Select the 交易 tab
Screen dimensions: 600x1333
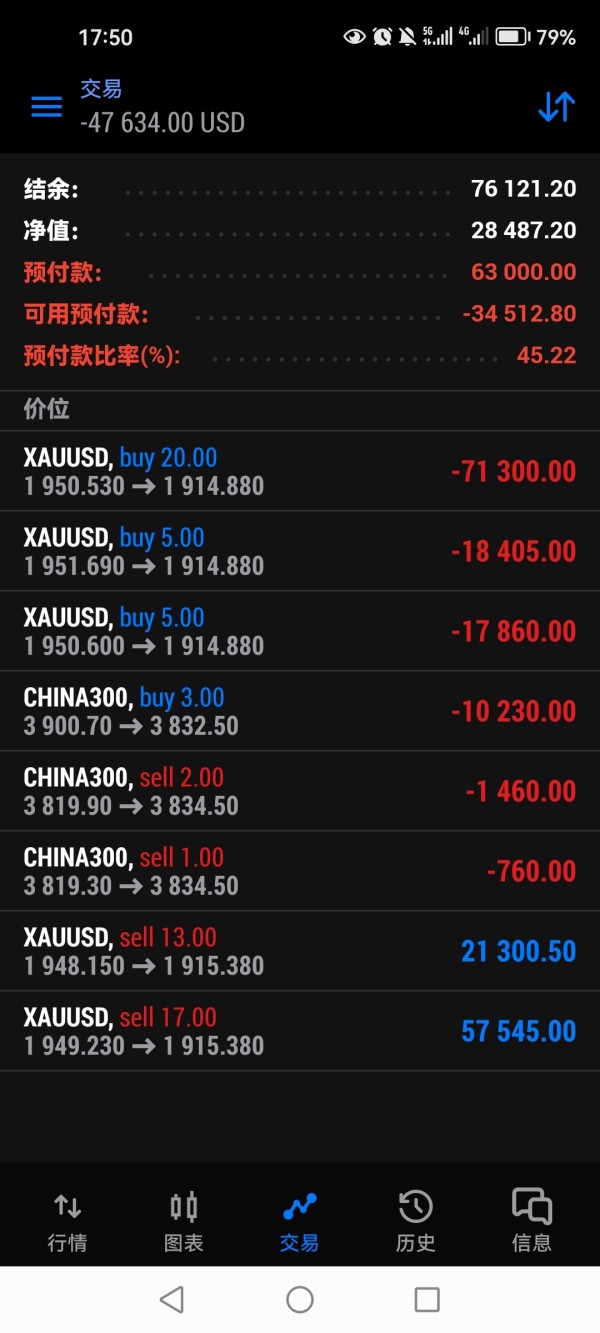click(299, 1221)
